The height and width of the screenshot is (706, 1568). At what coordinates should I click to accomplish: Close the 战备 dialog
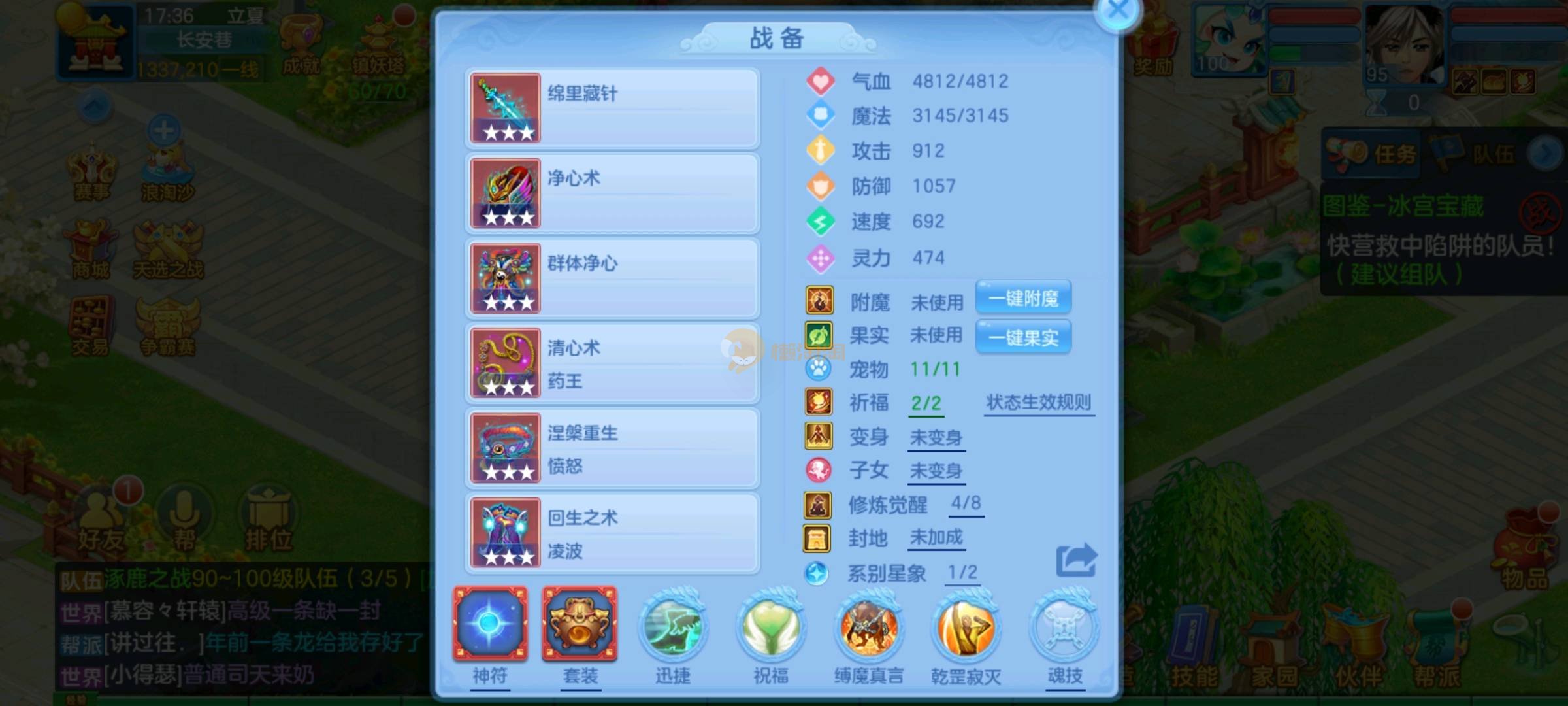[x=1118, y=11]
